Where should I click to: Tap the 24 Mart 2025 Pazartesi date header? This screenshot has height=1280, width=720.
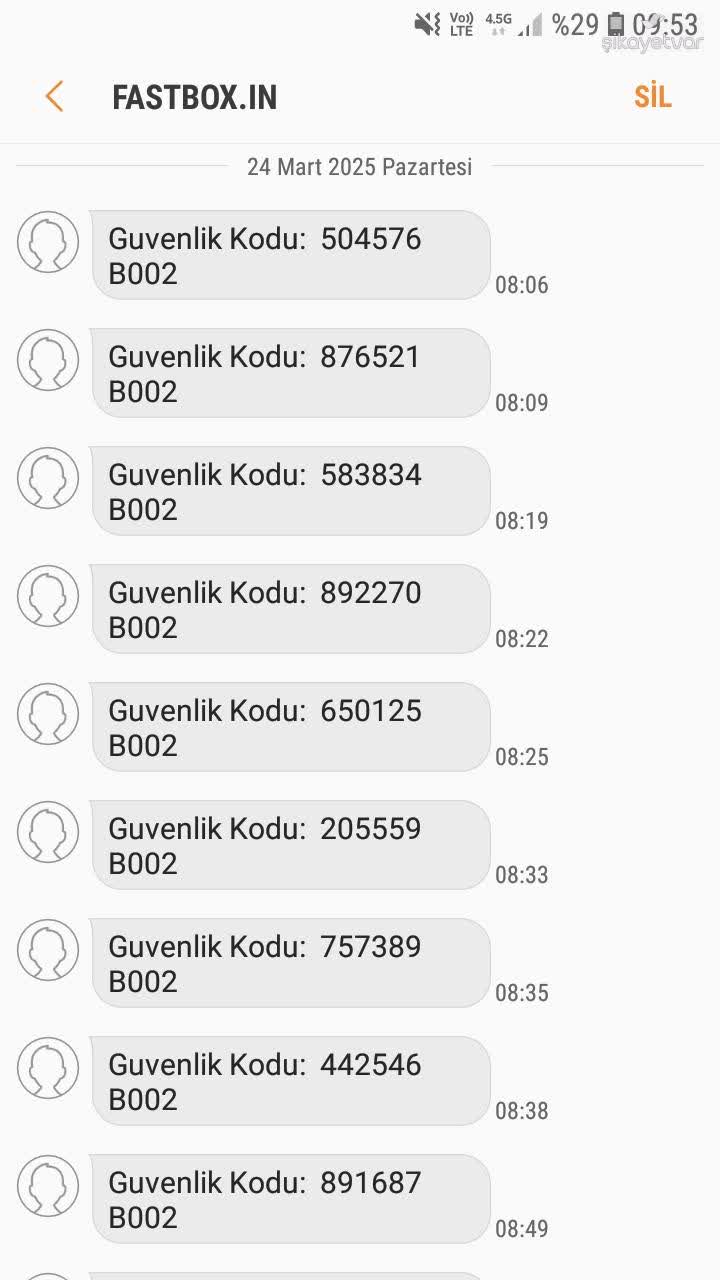(360, 167)
